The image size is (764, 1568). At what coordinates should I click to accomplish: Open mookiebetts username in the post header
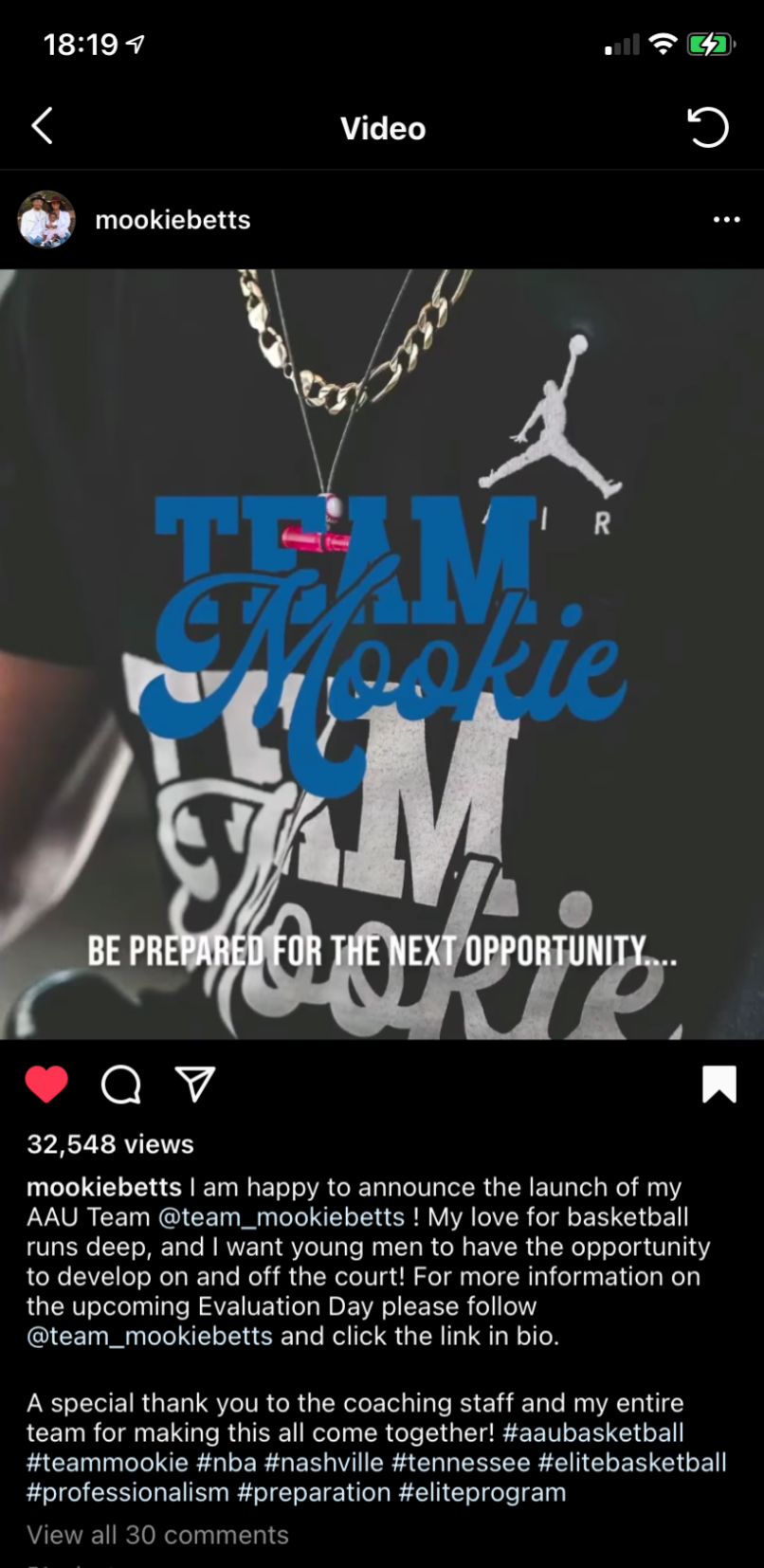(x=173, y=220)
